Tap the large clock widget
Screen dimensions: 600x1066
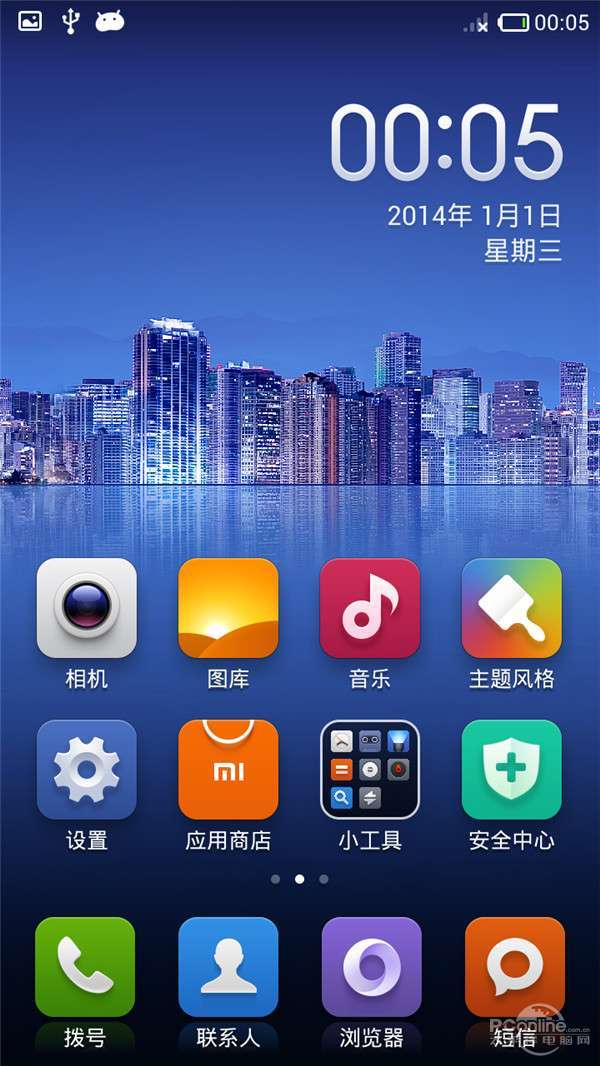(x=446, y=142)
